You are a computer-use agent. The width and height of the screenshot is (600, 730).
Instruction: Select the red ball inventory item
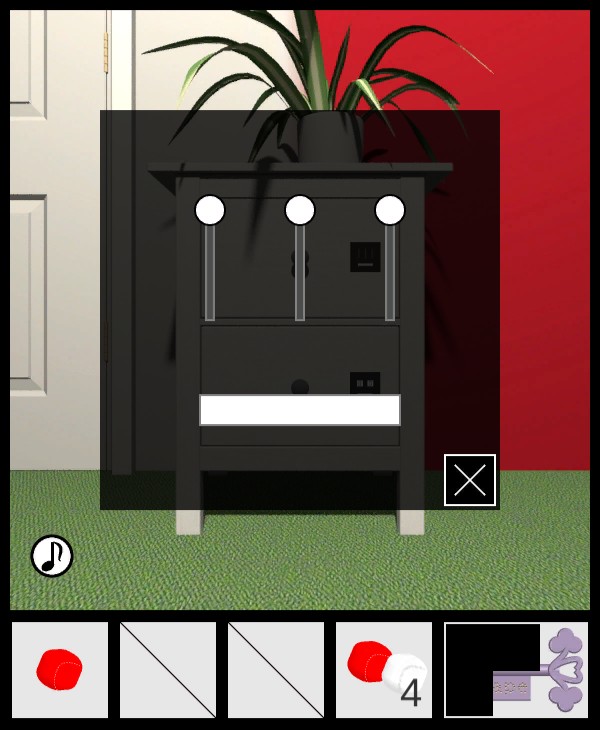point(60,669)
